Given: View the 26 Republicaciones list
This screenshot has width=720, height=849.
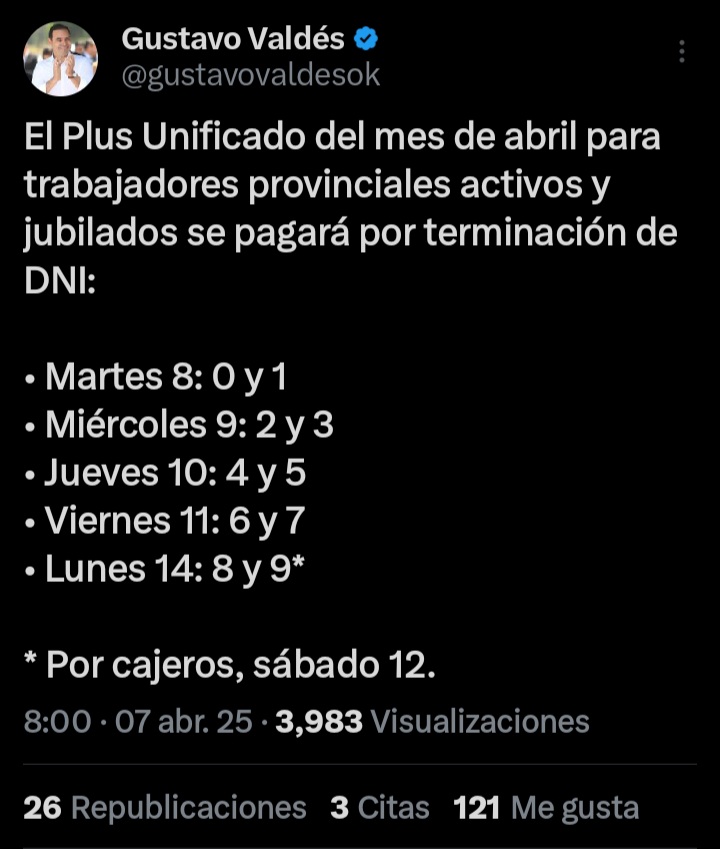Looking at the screenshot, I should 165,807.
